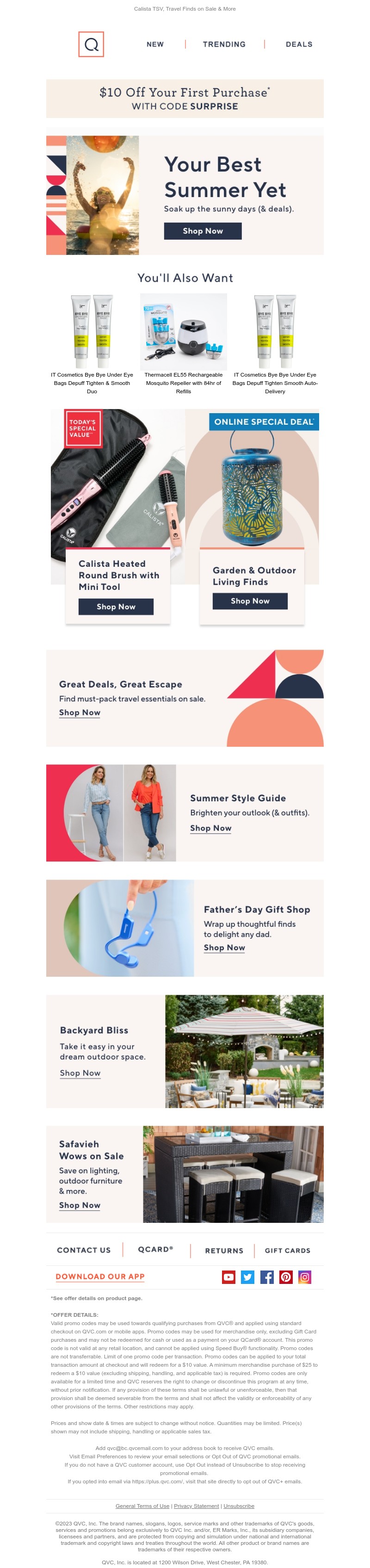Tap the Unsubscribe link
The image size is (370, 1568).
(x=239, y=1506)
